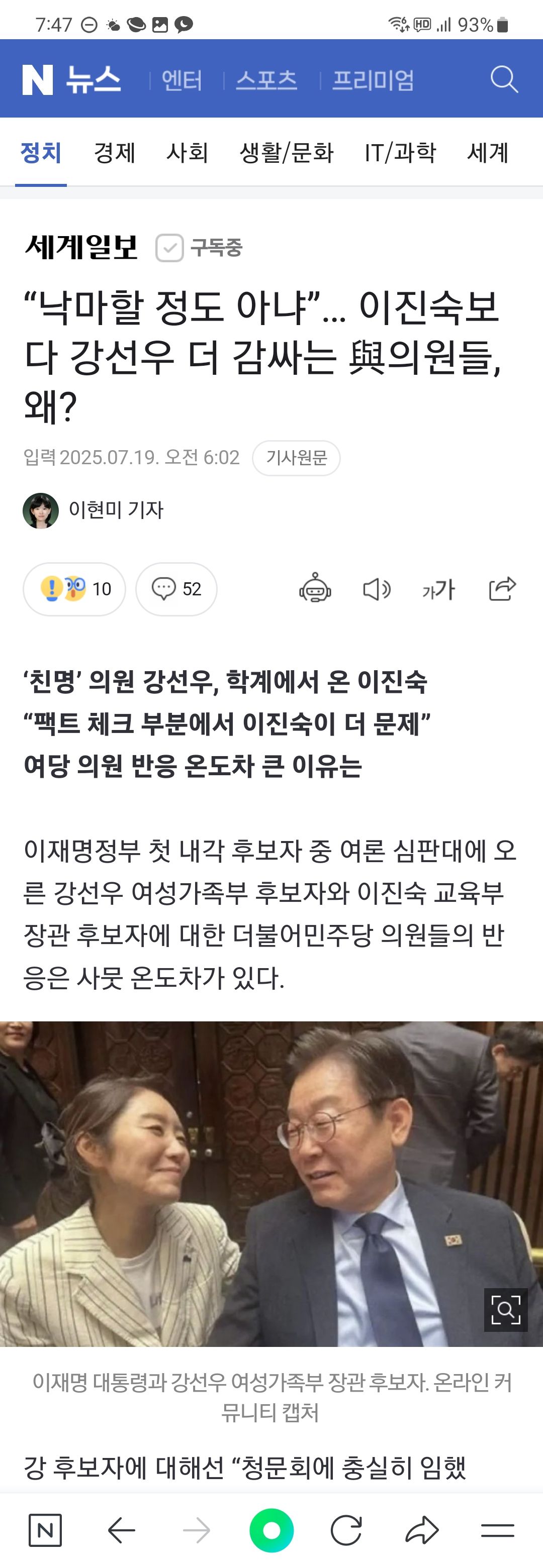Open the 52 comments

[176, 589]
